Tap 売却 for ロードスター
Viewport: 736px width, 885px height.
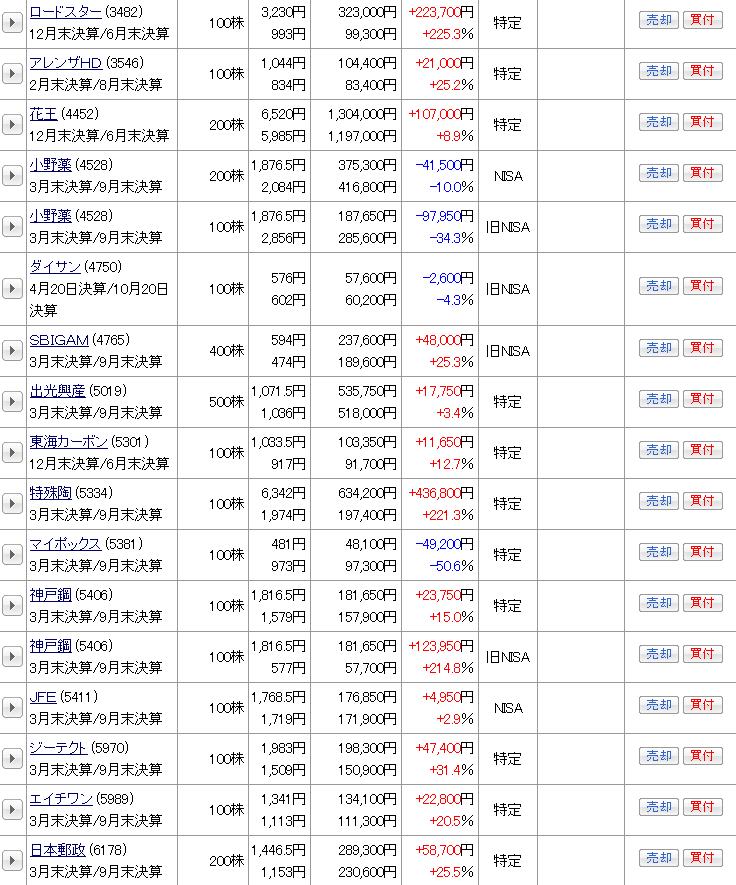point(659,20)
